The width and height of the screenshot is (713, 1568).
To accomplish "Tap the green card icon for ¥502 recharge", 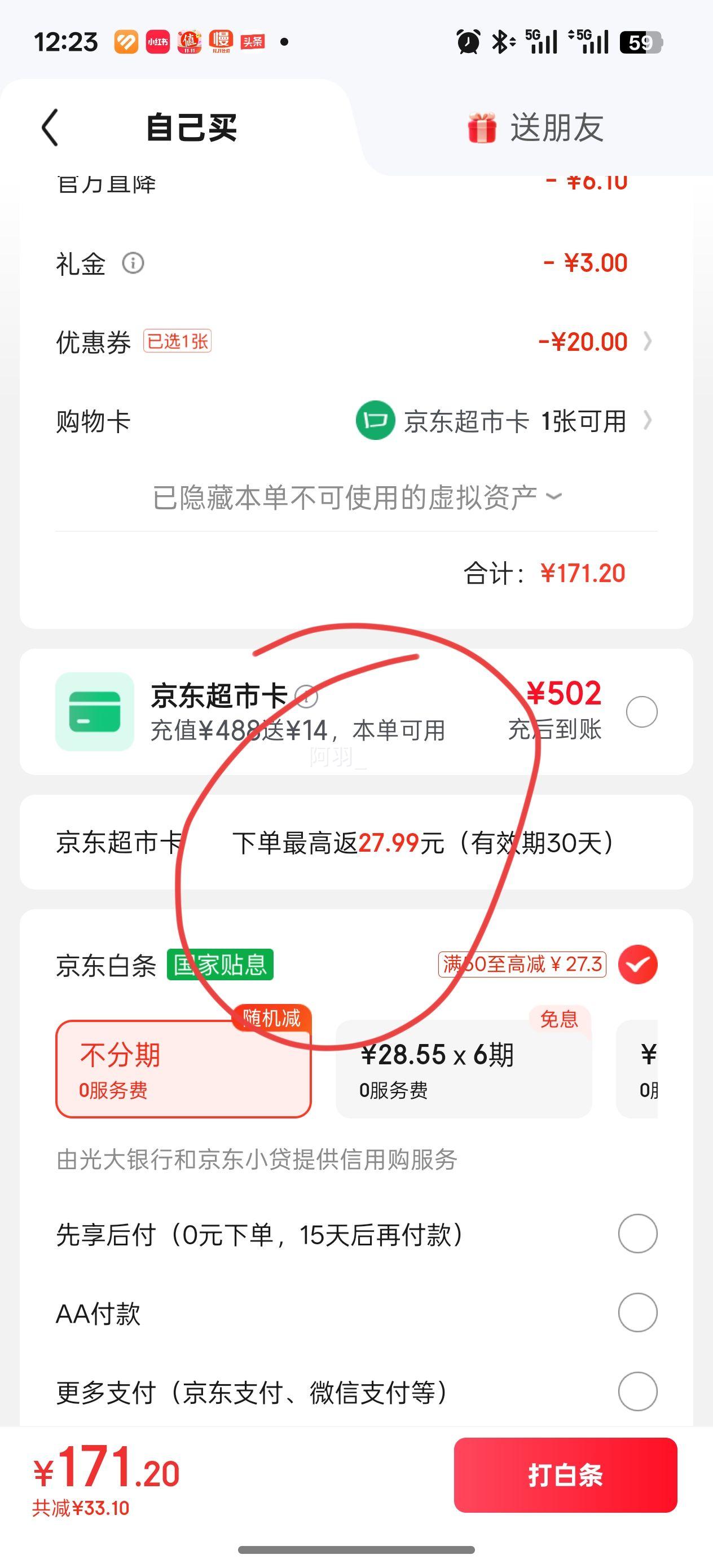I will [94, 712].
